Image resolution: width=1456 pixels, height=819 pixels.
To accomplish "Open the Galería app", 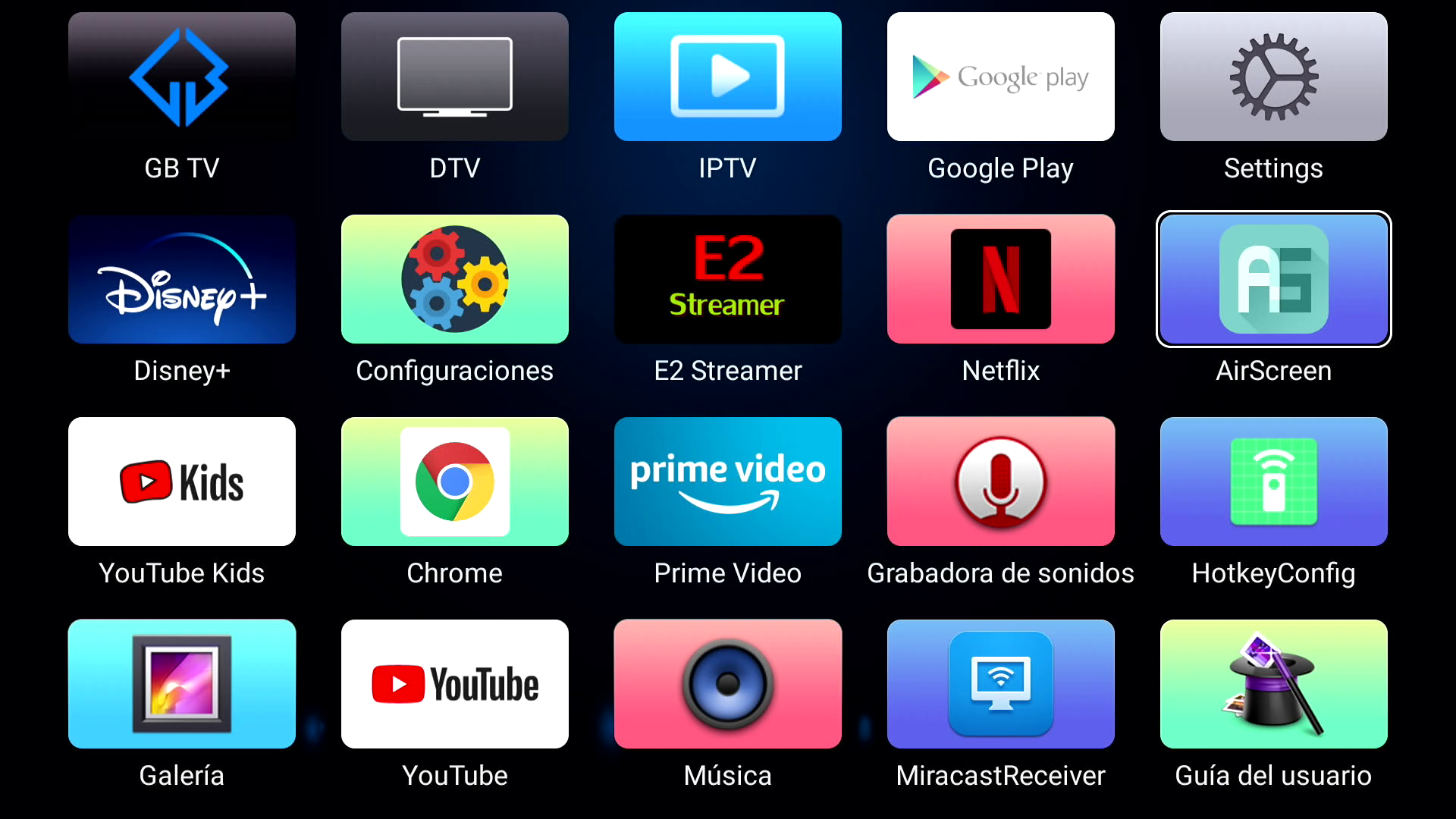I will [182, 684].
